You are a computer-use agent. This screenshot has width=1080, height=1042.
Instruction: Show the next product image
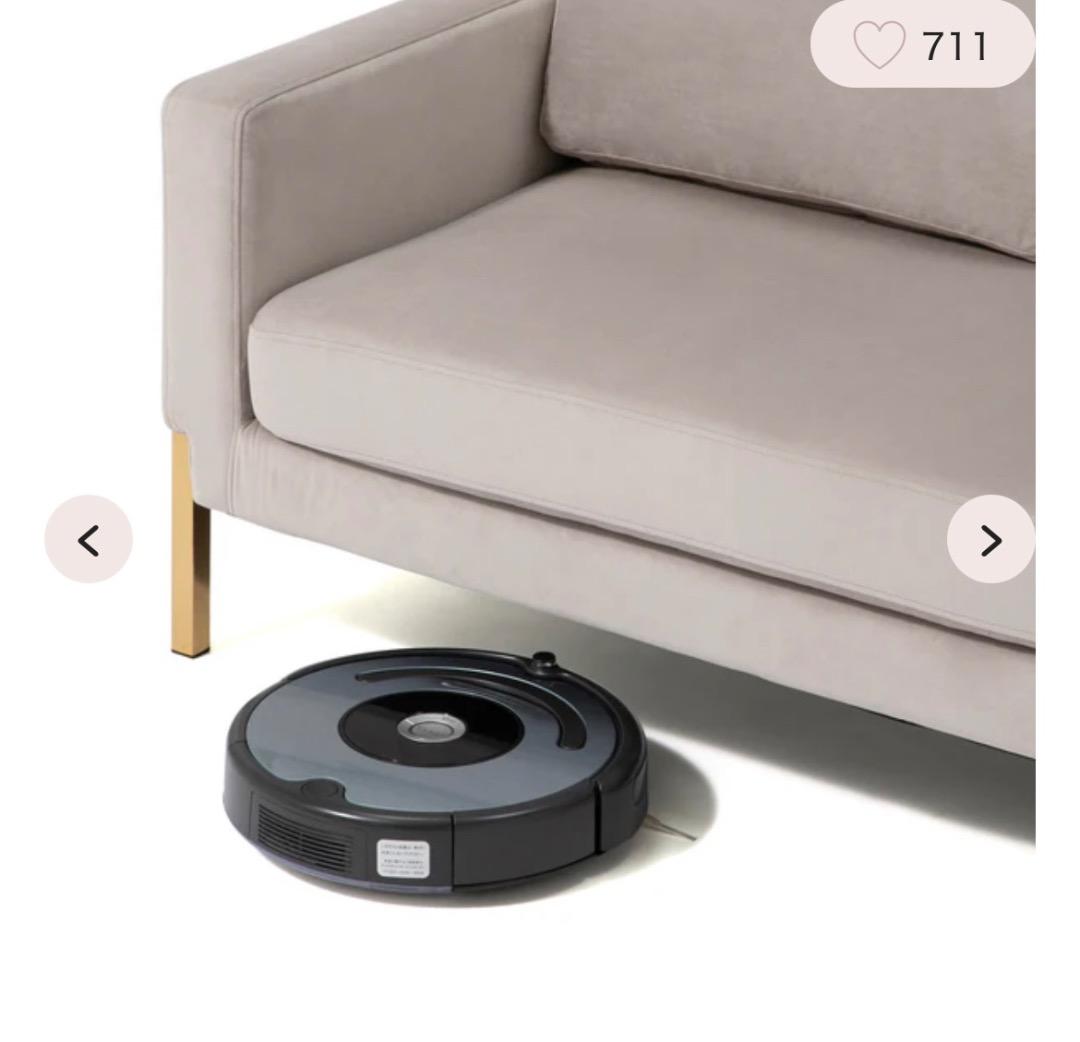(x=990, y=540)
